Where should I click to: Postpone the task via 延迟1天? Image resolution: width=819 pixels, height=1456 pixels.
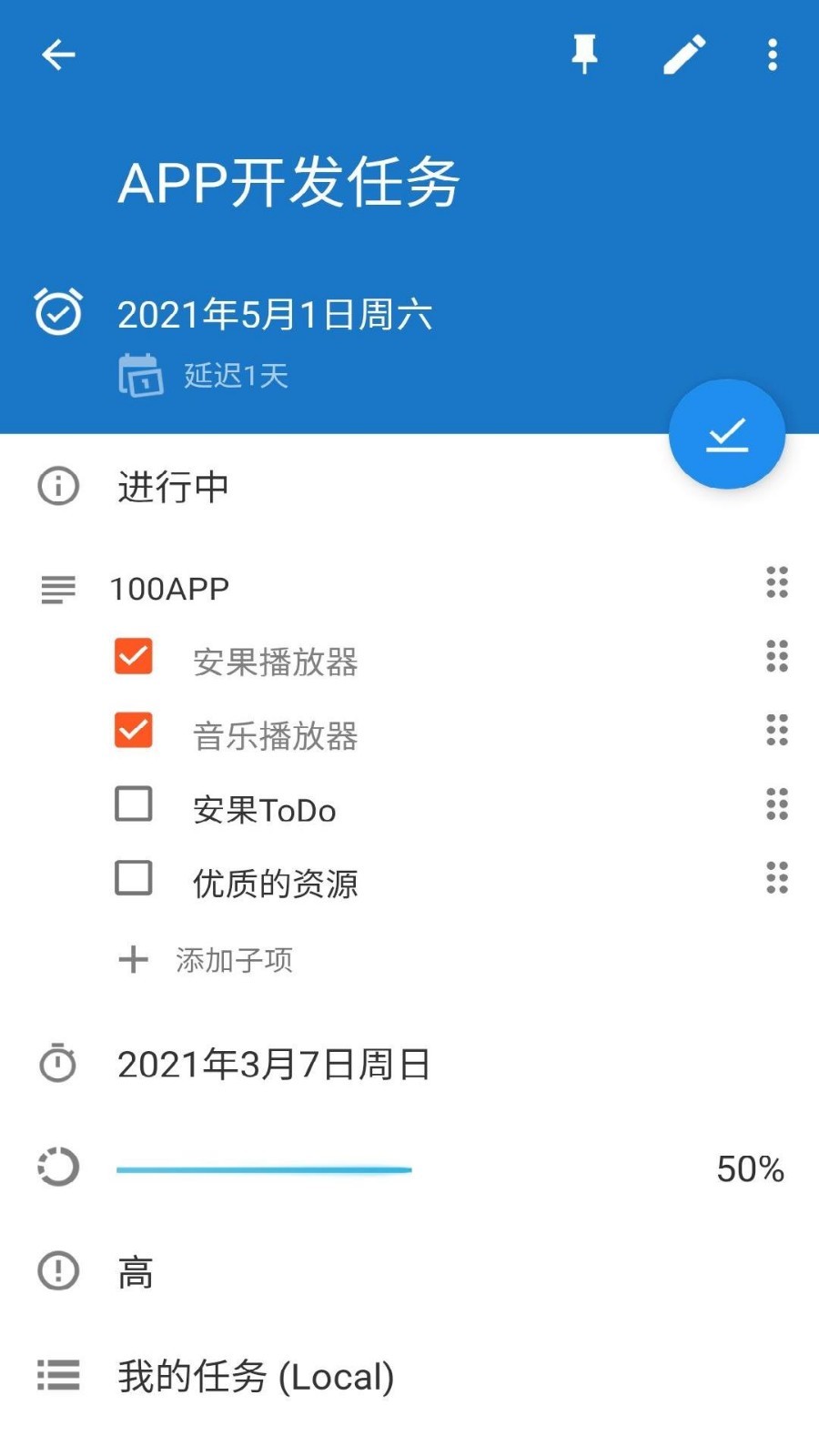click(204, 375)
